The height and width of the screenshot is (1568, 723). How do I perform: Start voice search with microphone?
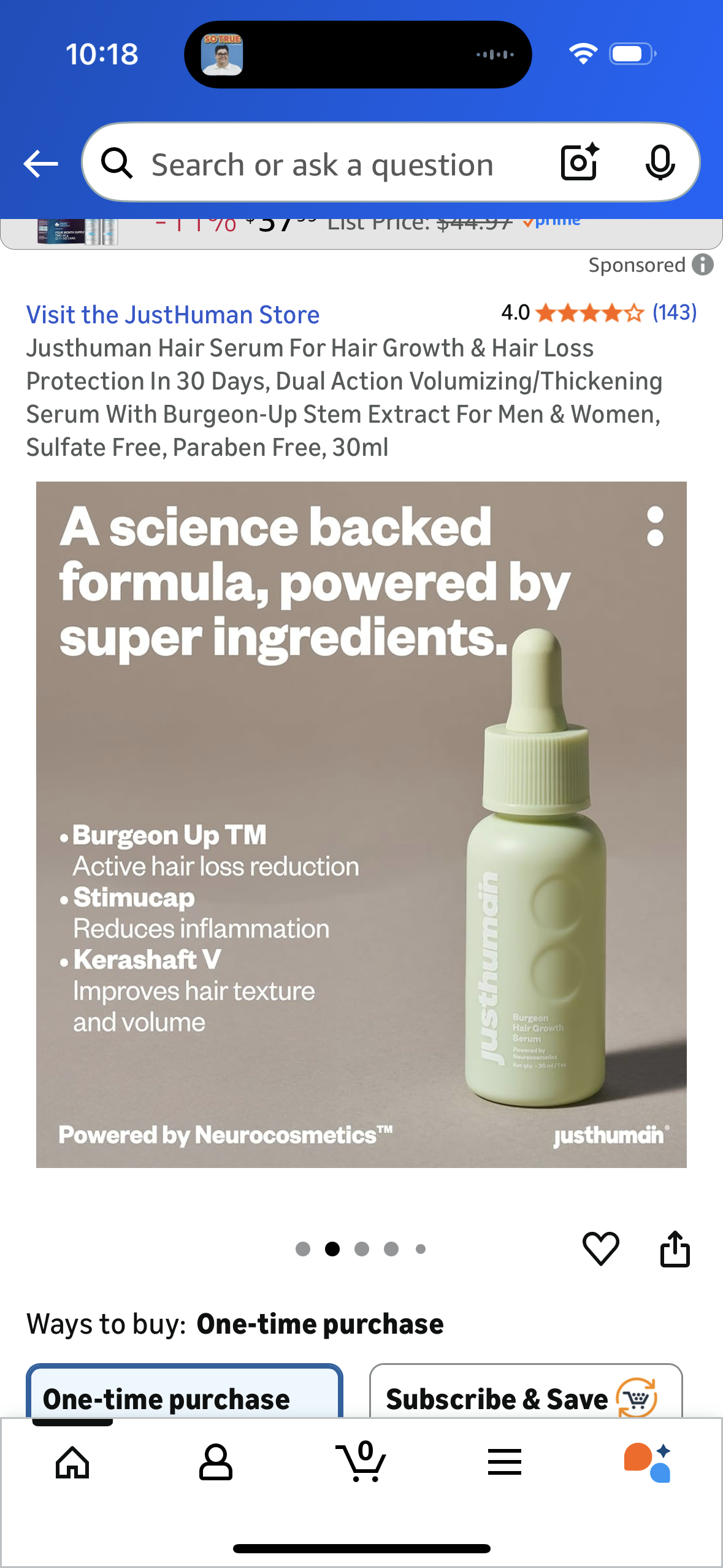pos(660,163)
